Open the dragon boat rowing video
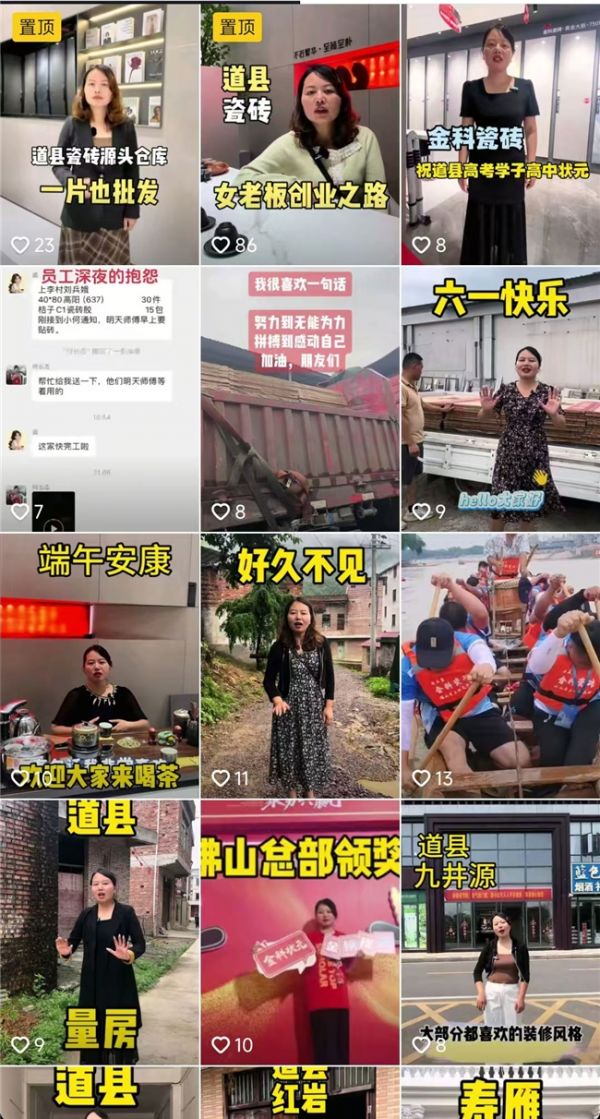This screenshot has height=1119, width=600. click(500, 665)
